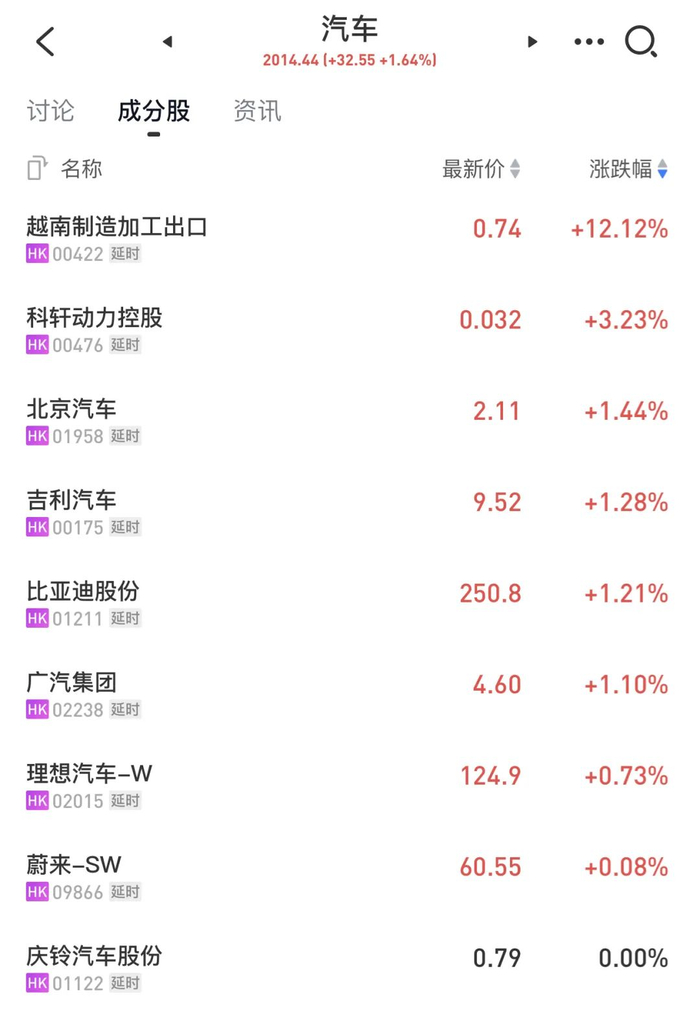Select the 成分股 tab
Image resolution: width=700 pixels, height=1021 pixels.
tap(153, 111)
